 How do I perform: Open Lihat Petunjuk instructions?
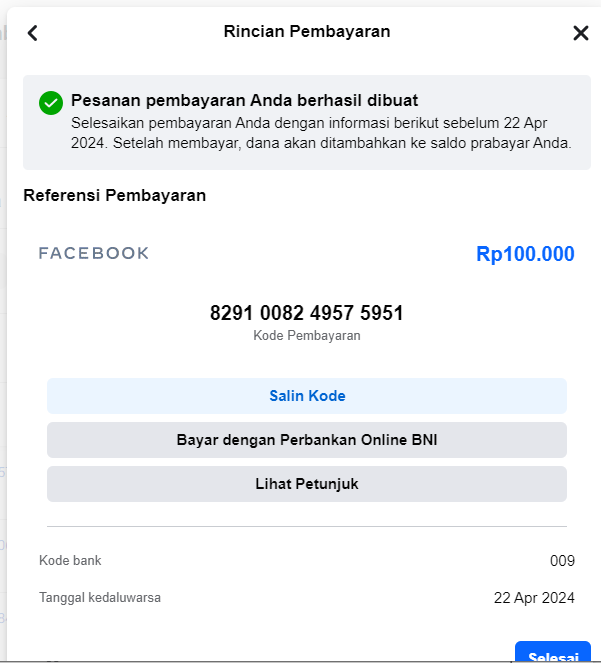coord(307,484)
